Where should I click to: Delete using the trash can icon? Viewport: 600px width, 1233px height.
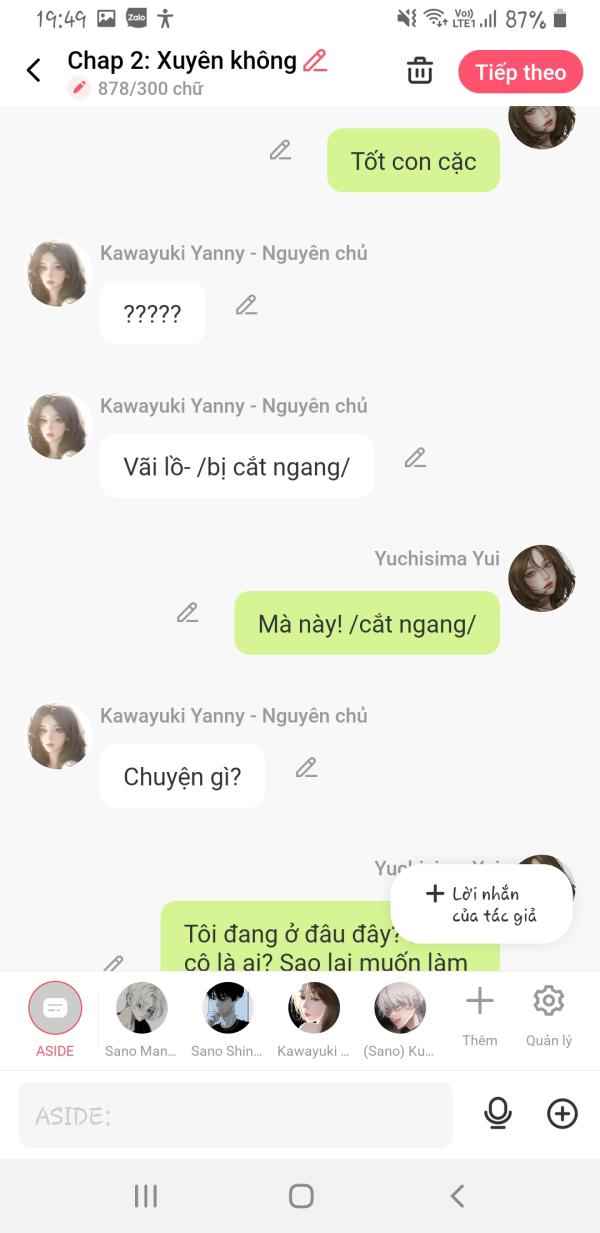pos(420,71)
